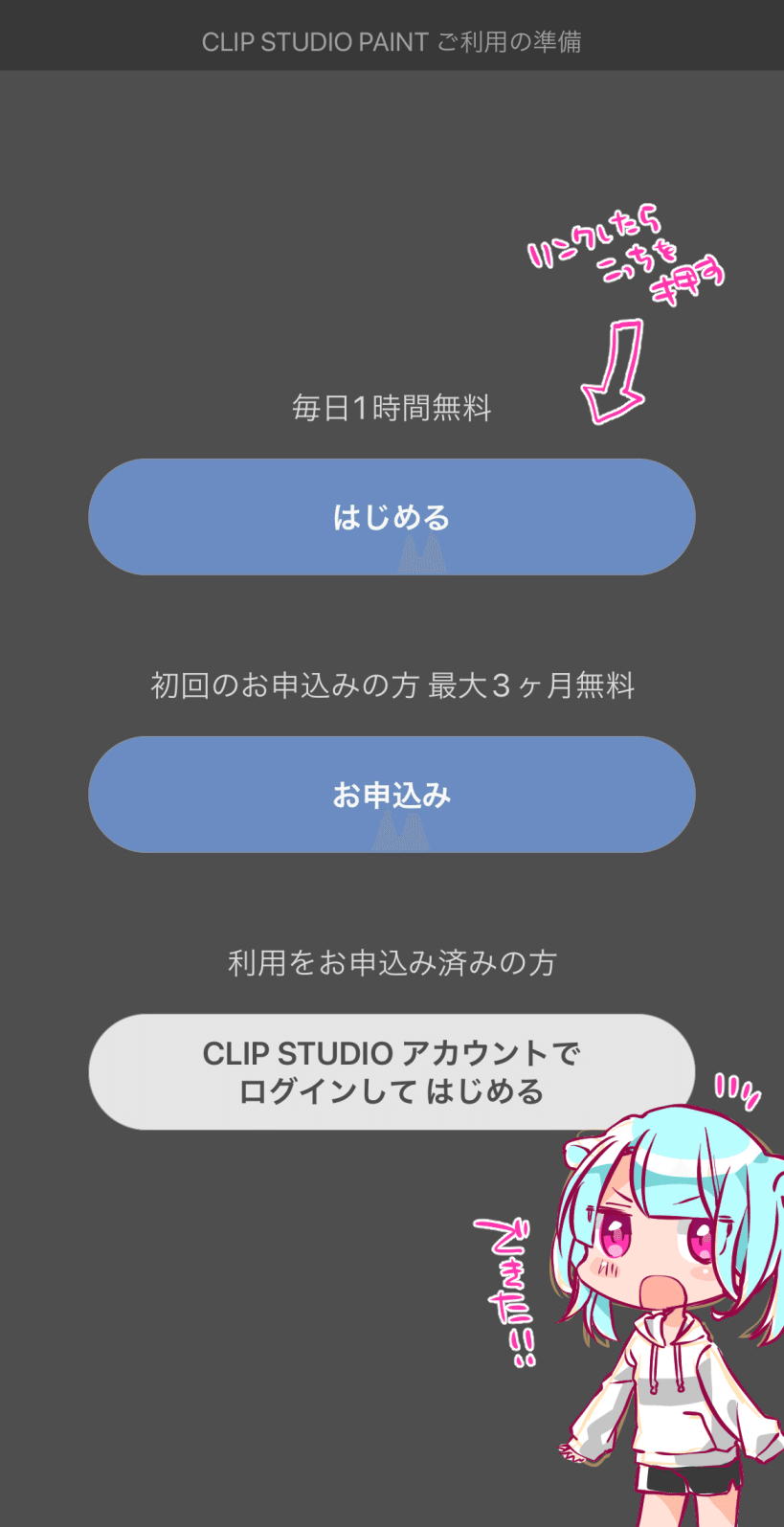Log in with CLIP STUDIO account to start

(392, 1072)
